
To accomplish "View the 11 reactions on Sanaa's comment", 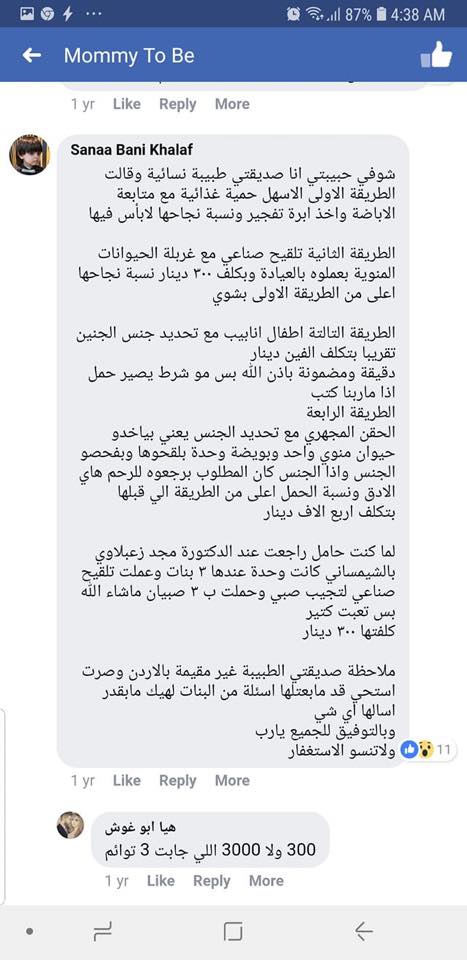I will pyautogui.click(x=428, y=749).
